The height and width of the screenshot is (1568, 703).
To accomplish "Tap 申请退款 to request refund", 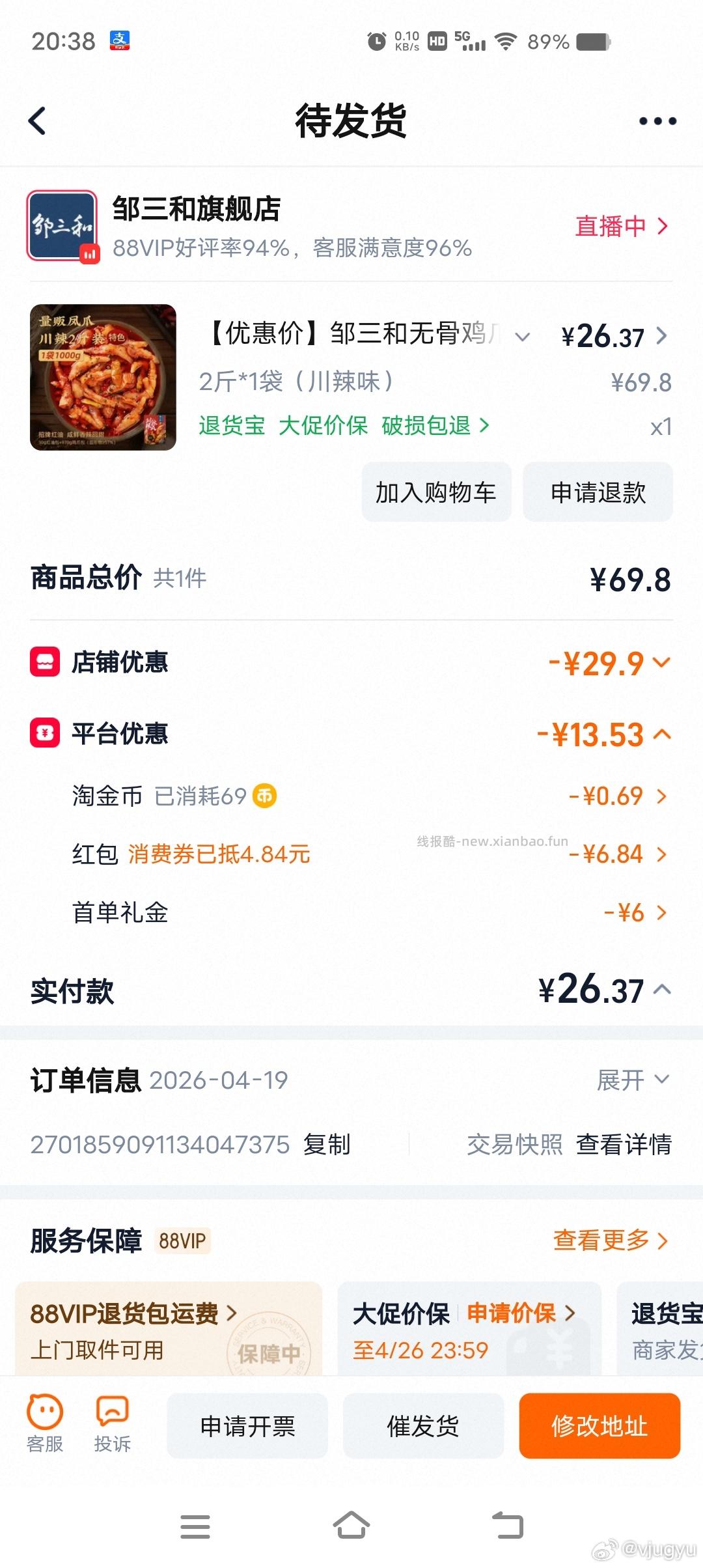I will pos(597,493).
